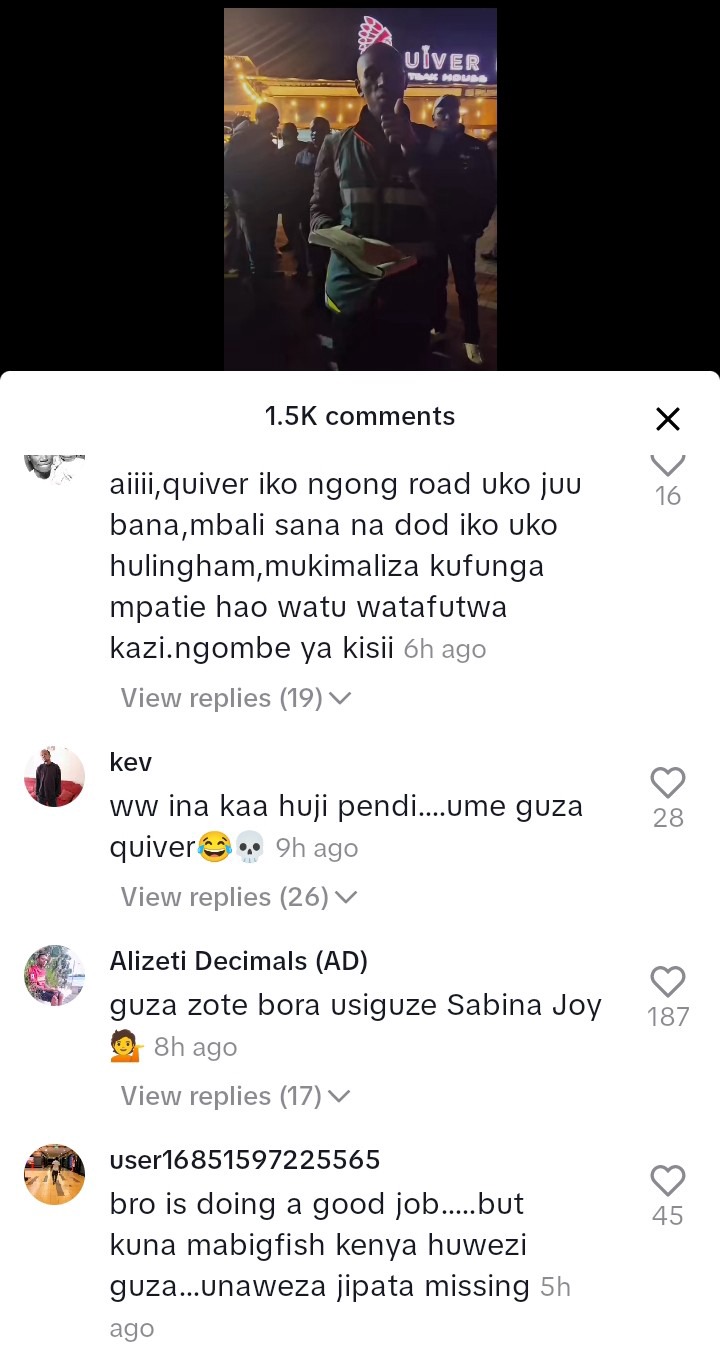Expand the 19 replies under quiver comment
The image size is (720, 1346).
click(235, 698)
